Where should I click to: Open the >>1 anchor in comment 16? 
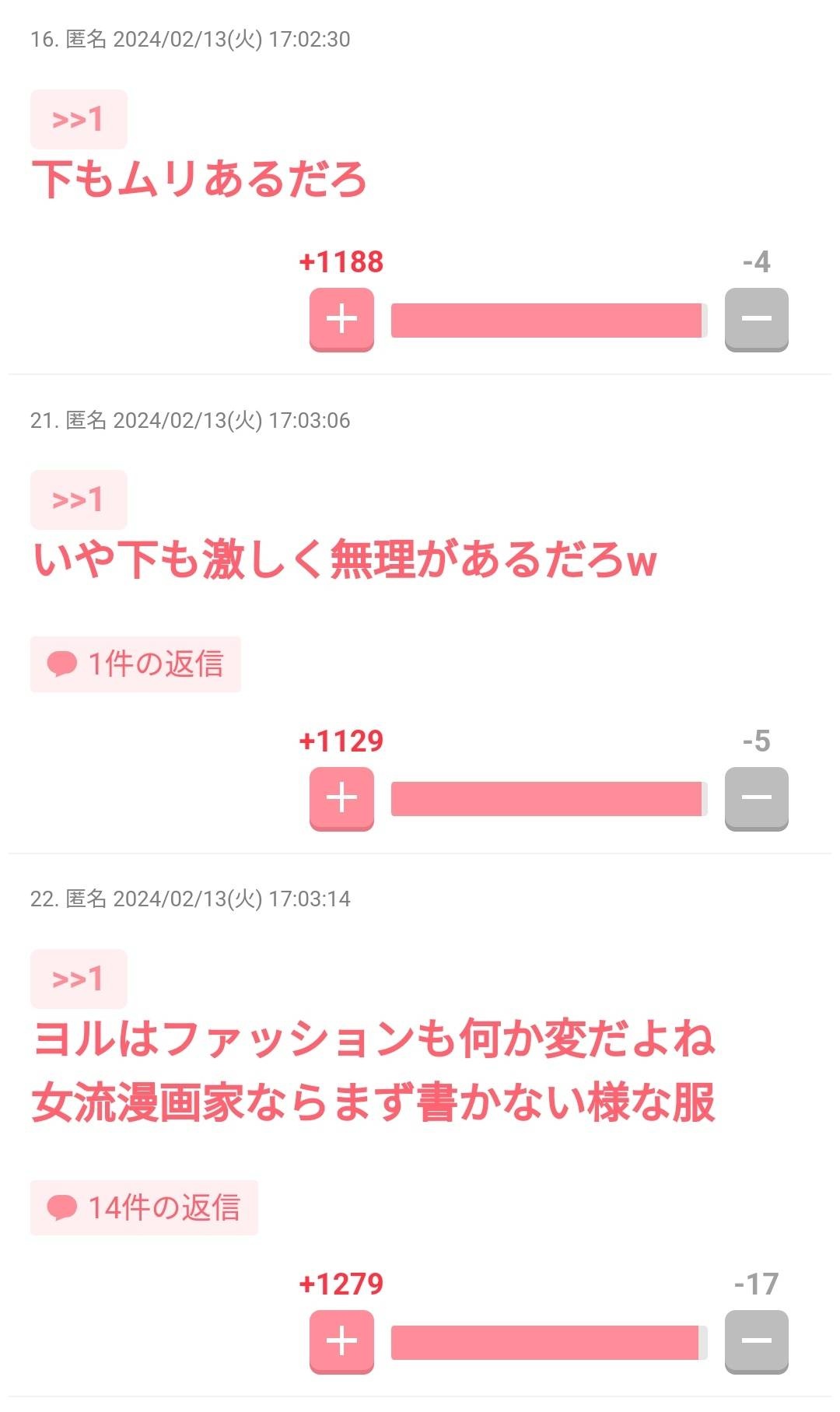pyautogui.click(x=78, y=119)
